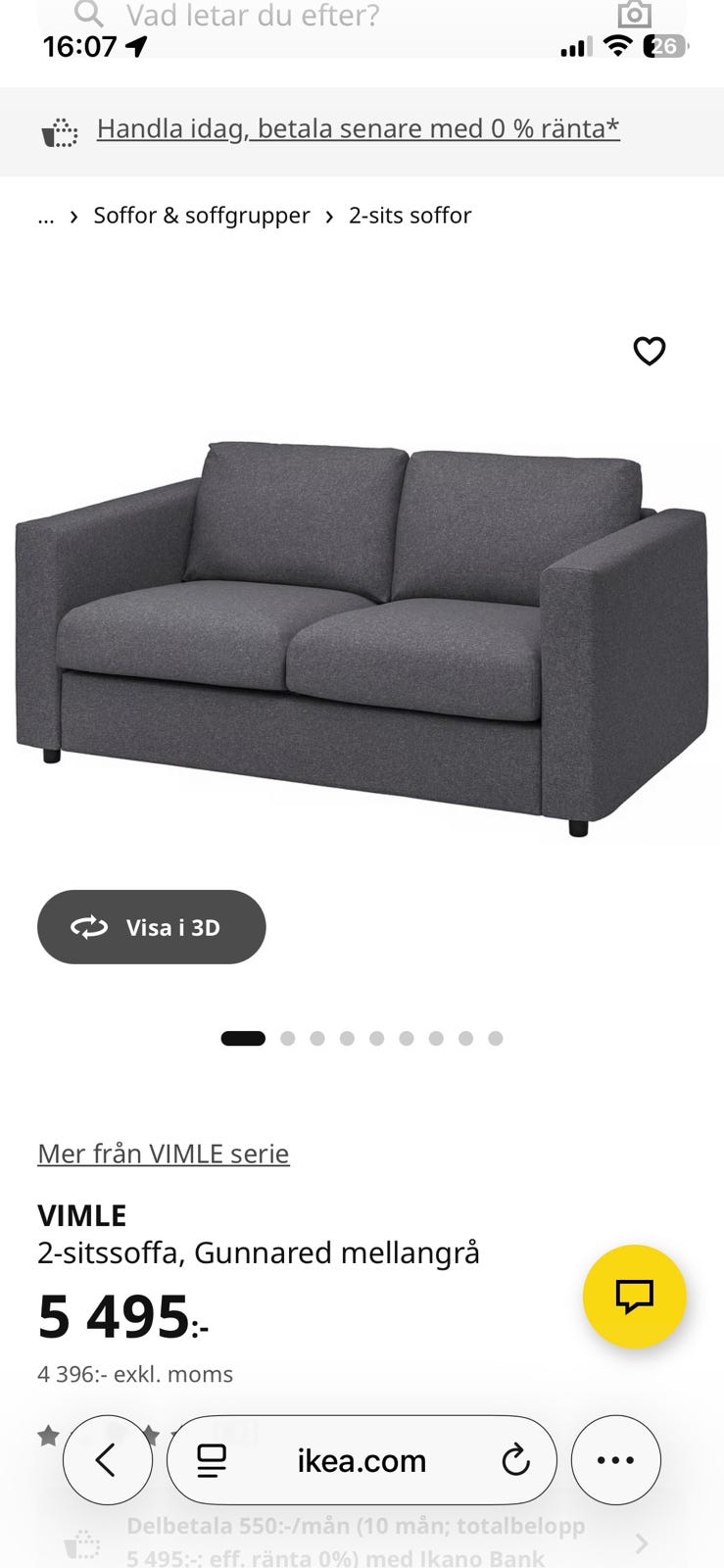This screenshot has height=1568, width=724.
Task: Open the VIMLE sofa product image
Action: click(x=362, y=637)
